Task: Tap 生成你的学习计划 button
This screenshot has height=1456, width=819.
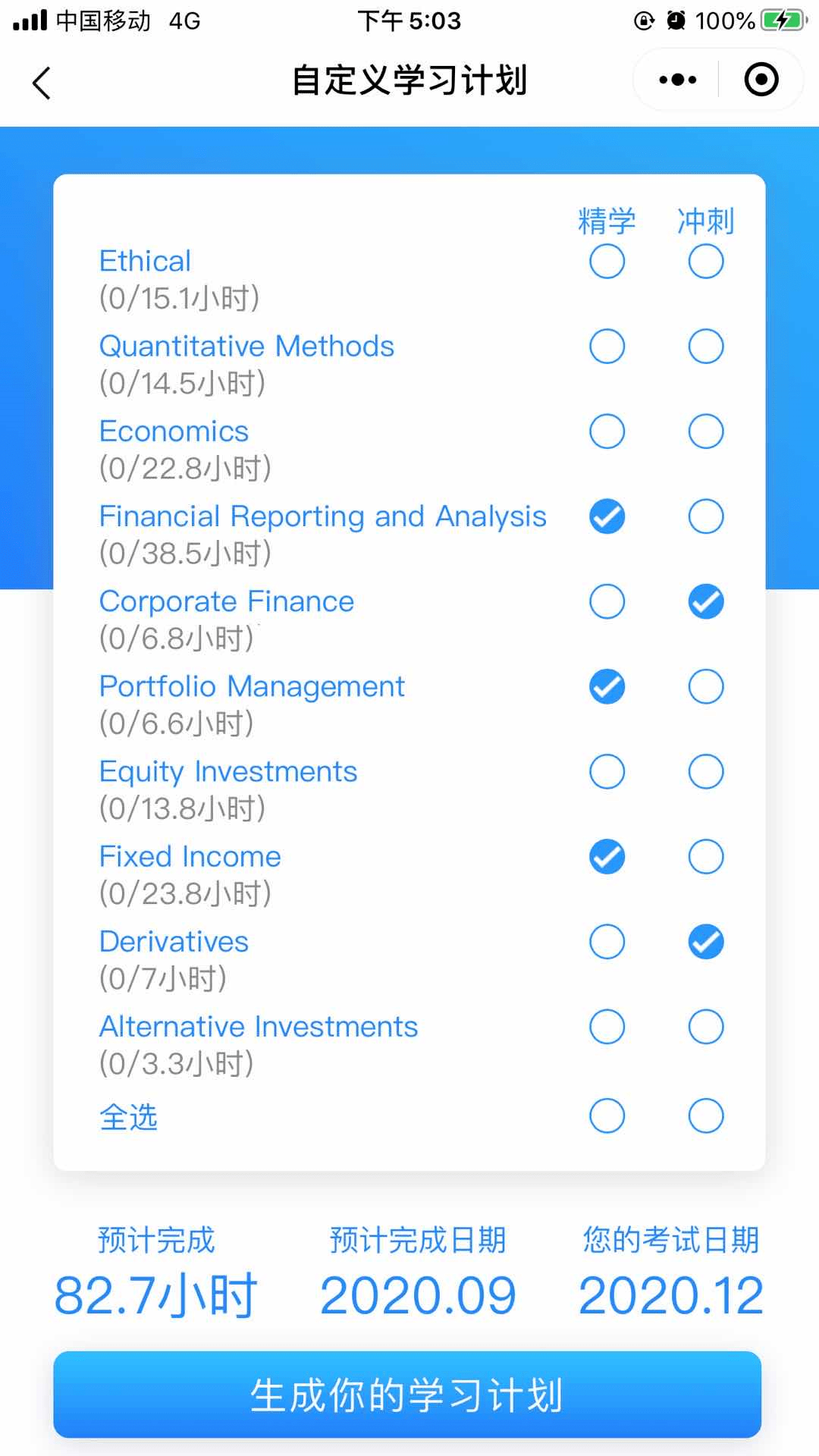Action: pyautogui.click(x=407, y=1395)
